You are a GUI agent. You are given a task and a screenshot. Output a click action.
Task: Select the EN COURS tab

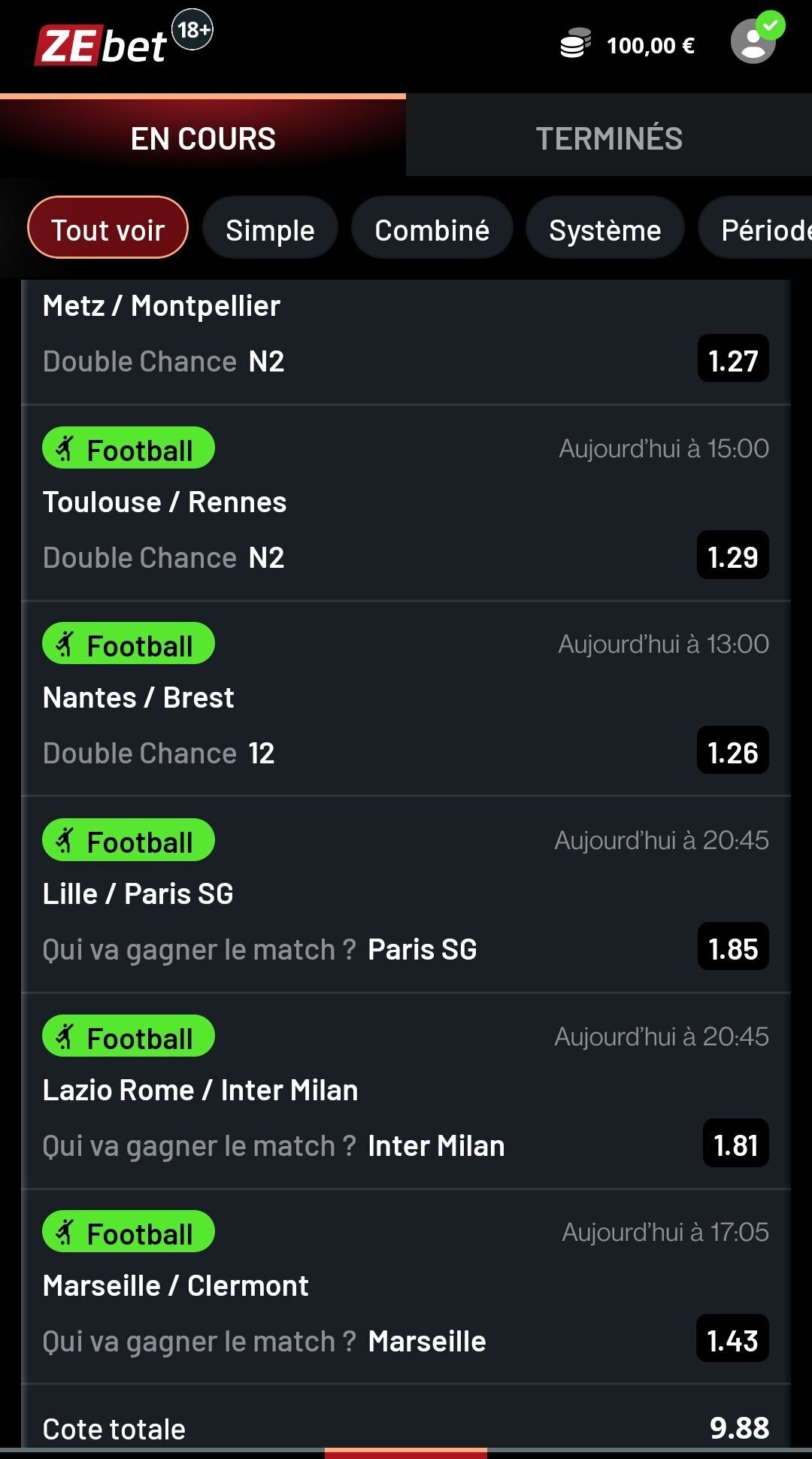pos(203,138)
